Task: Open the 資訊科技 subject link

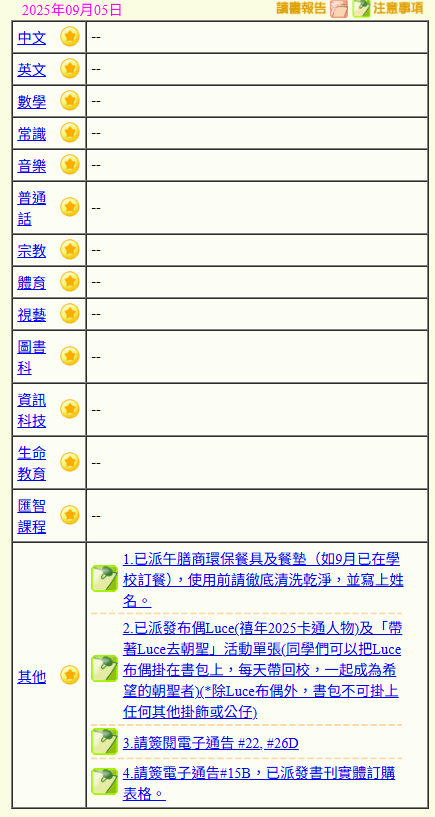Action: tap(32, 411)
